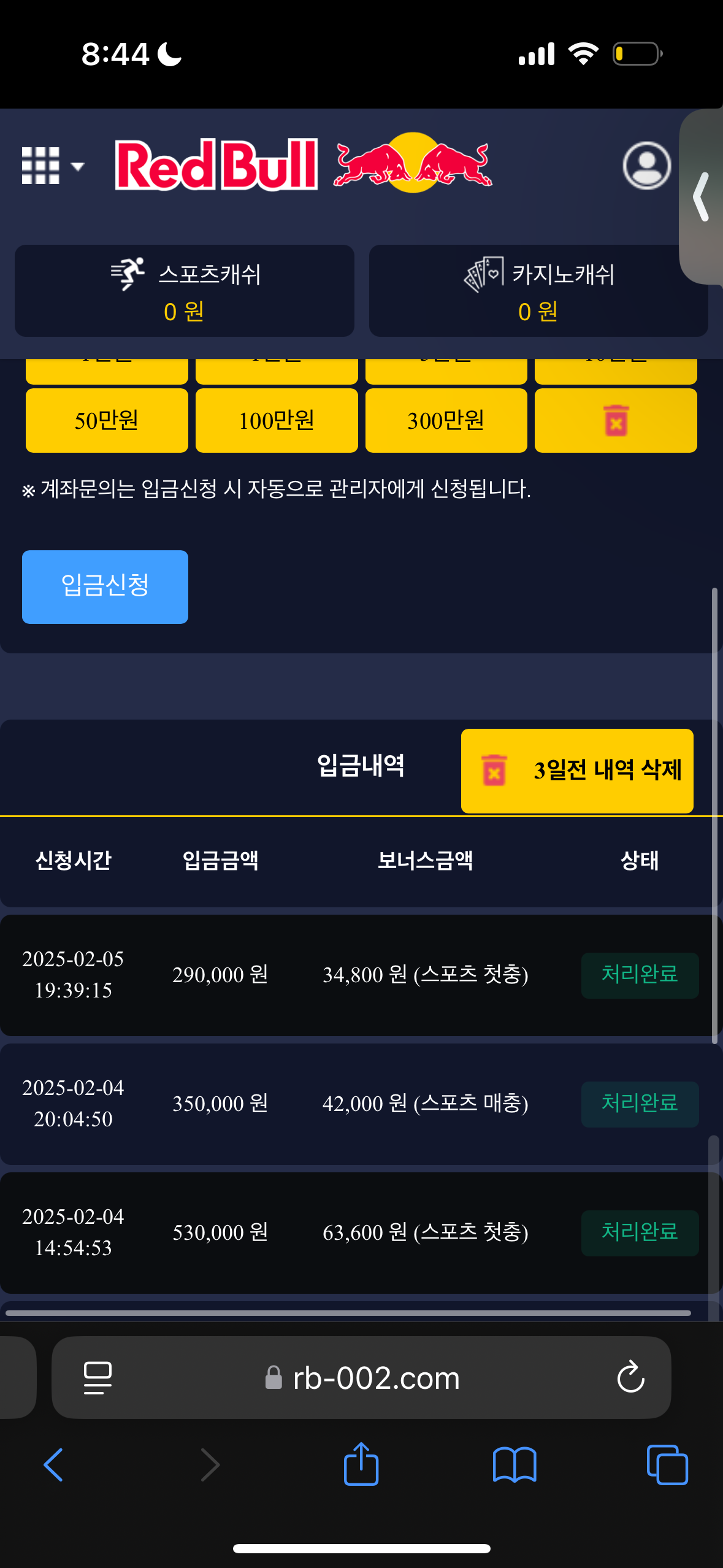Open the 카지노캐쉬 balance card
This screenshot has height=1568, width=723.
pyautogui.click(x=538, y=291)
